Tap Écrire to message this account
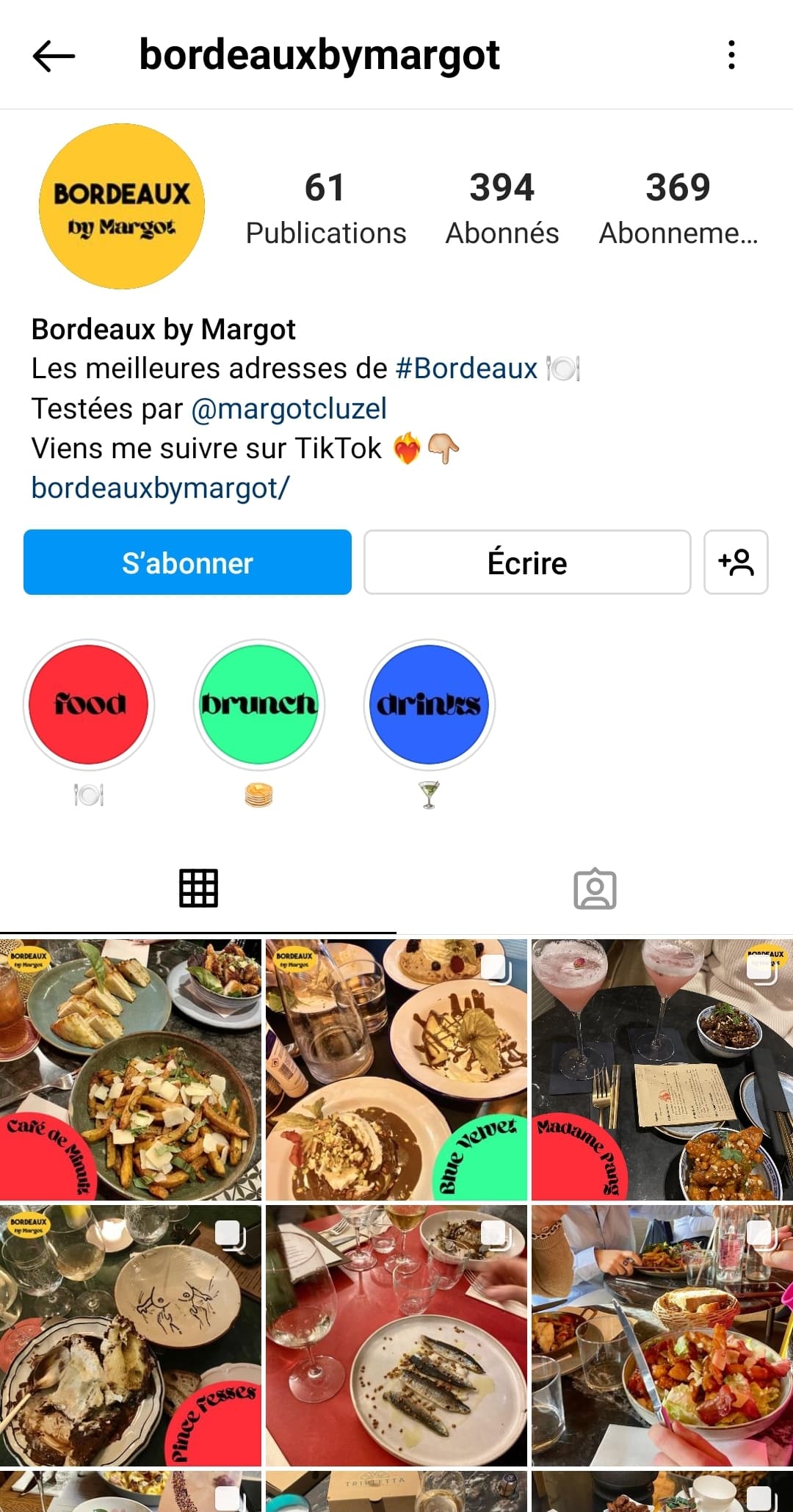Image resolution: width=793 pixels, height=1512 pixels. [527, 563]
